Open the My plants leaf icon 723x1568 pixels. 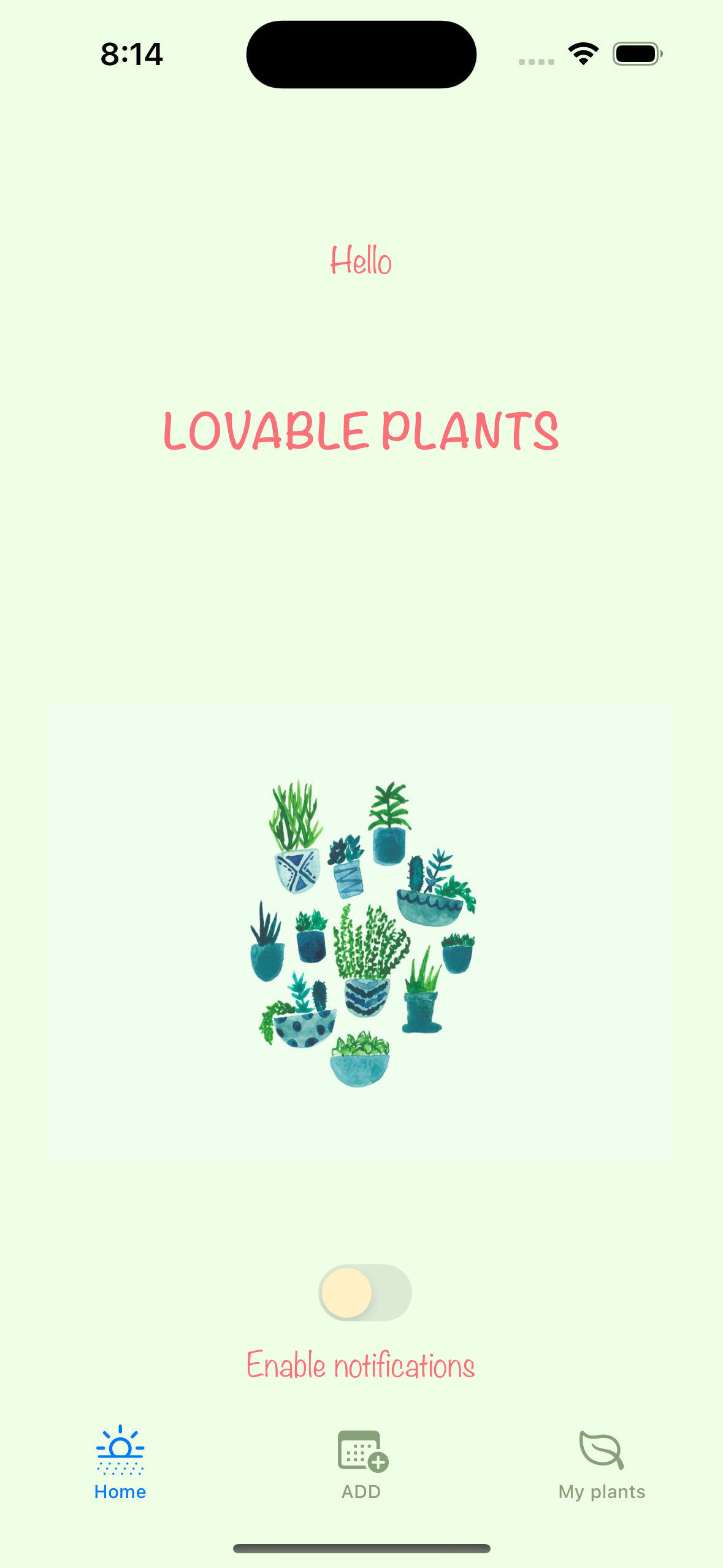click(x=600, y=1451)
